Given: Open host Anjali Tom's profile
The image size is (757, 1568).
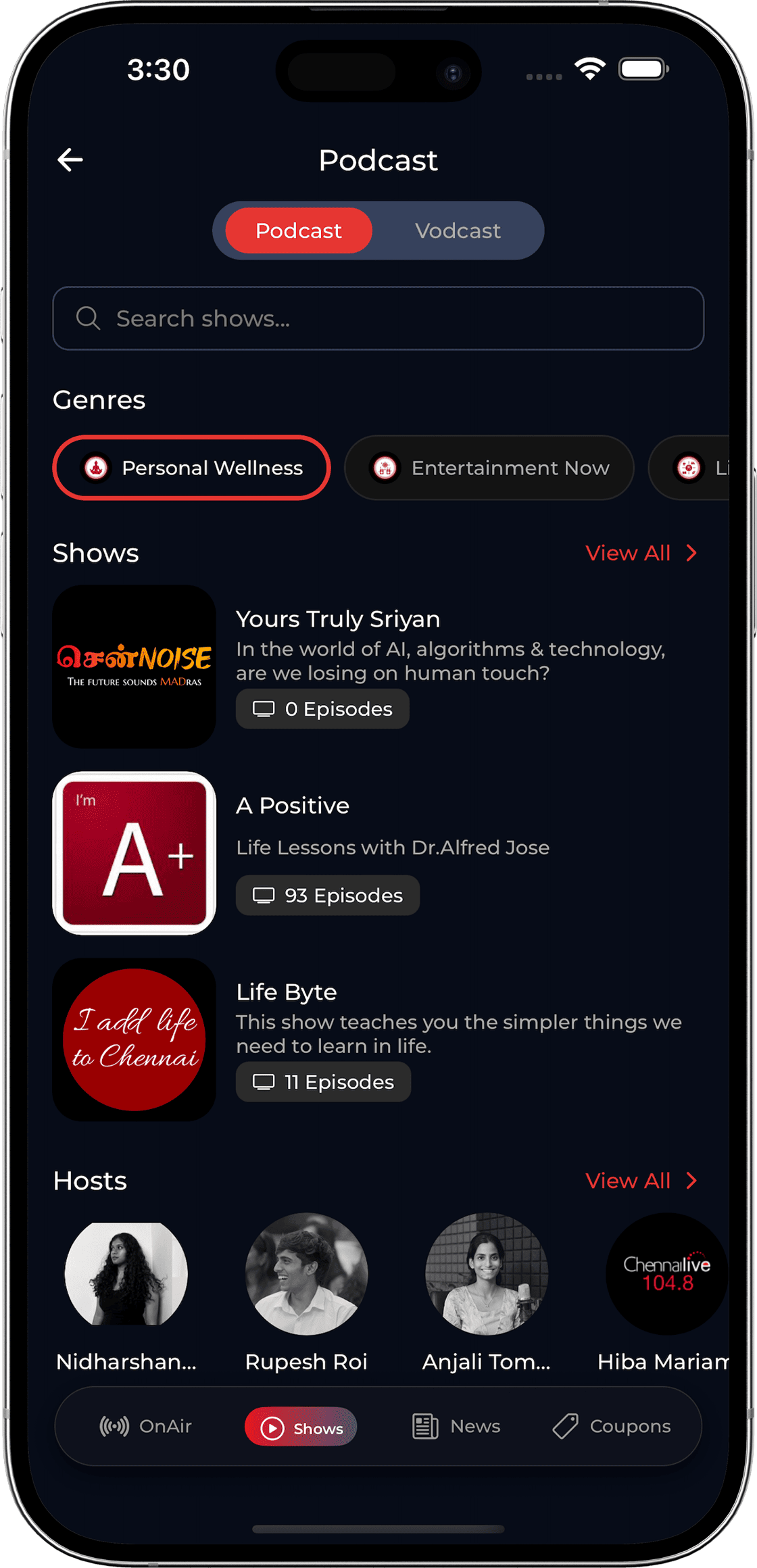Looking at the screenshot, I should pyautogui.click(x=487, y=1274).
